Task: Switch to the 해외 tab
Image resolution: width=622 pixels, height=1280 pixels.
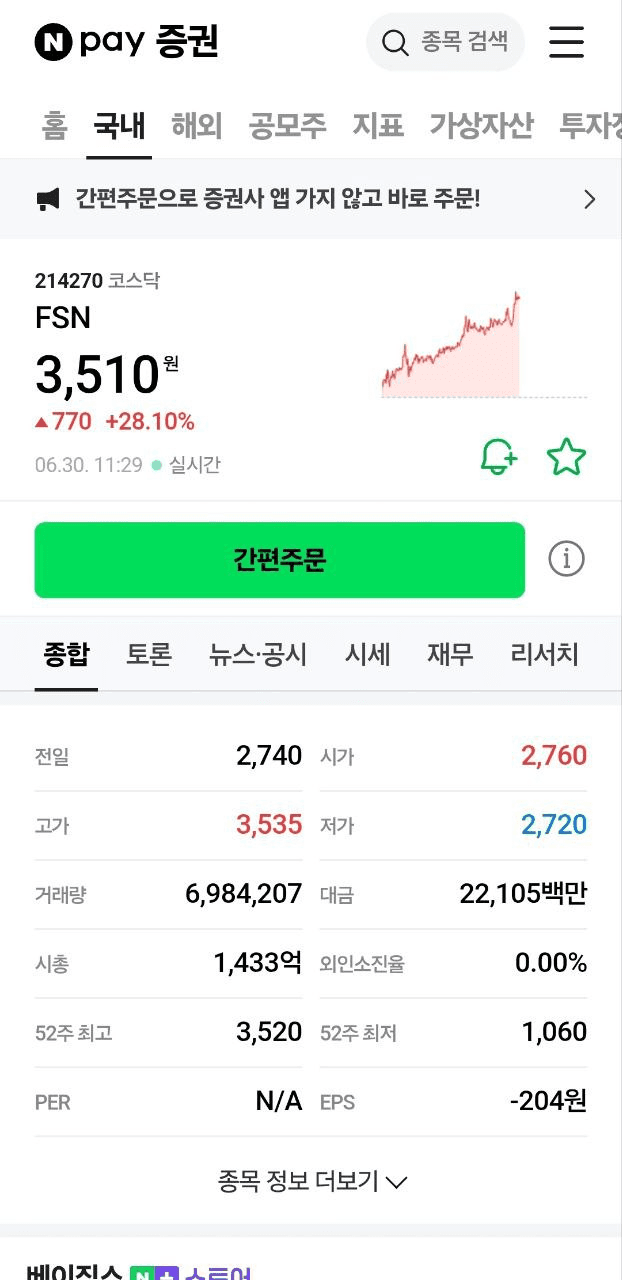Action: [x=197, y=126]
